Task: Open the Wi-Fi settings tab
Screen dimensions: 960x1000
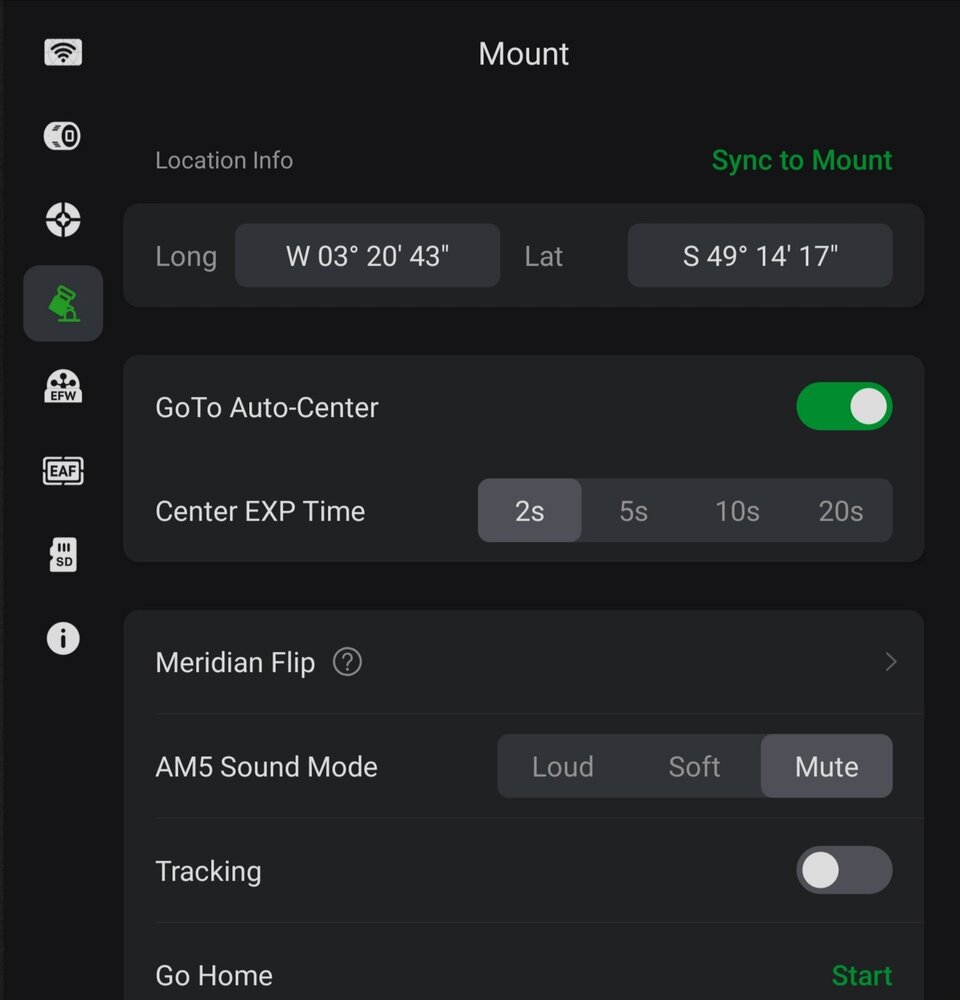Action: 63,52
